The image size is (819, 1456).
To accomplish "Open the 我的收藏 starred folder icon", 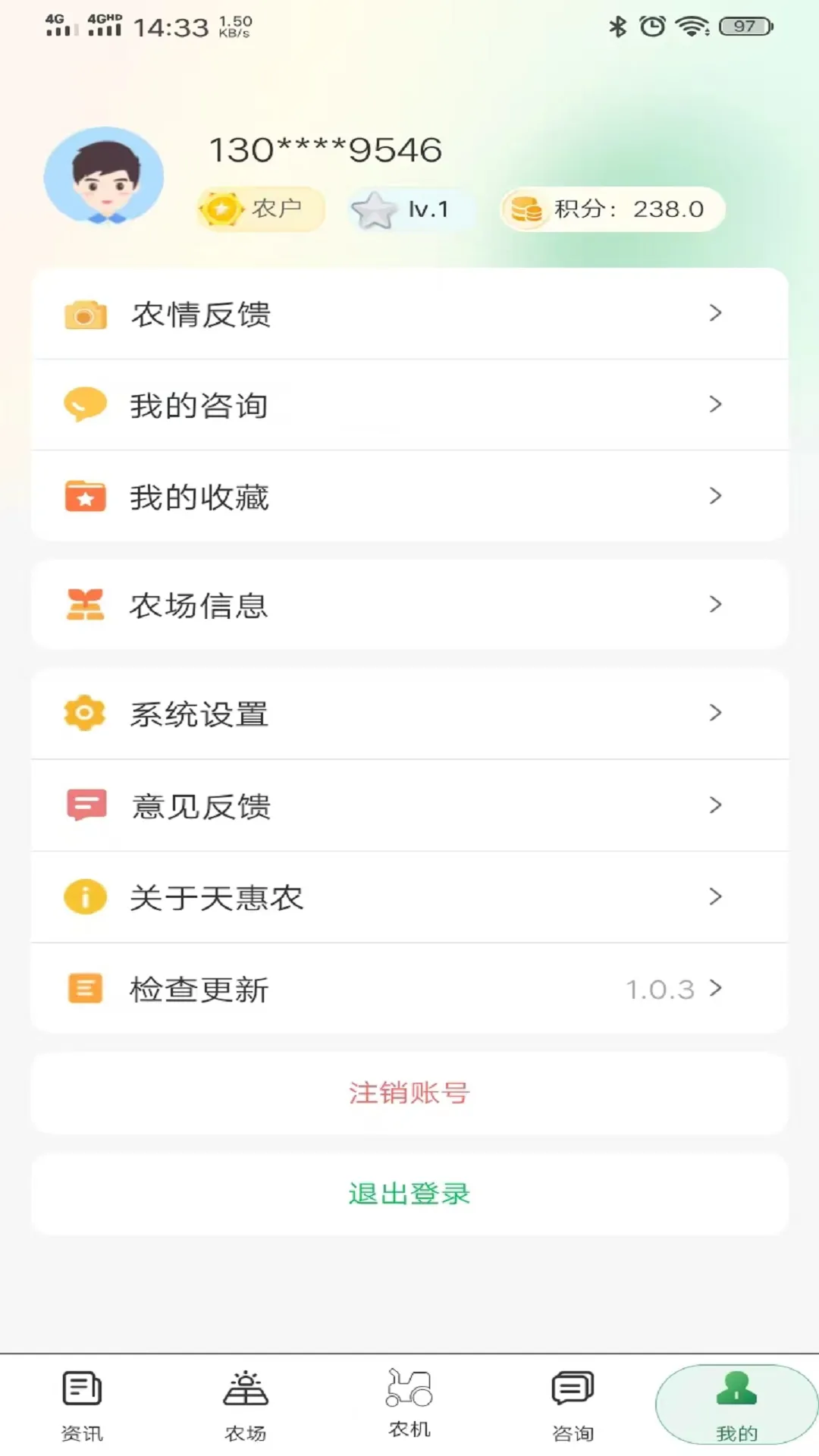I will pos(85,497).
